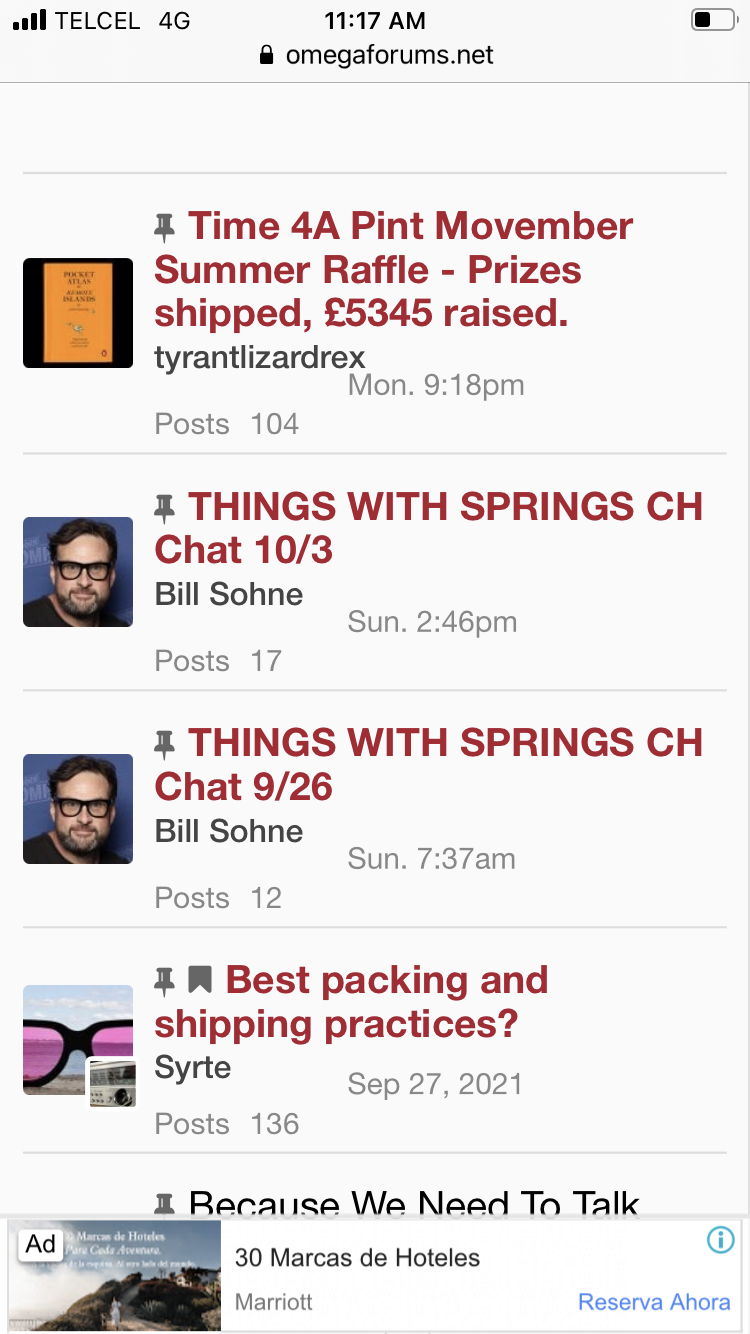Jump to latest post from Sun. 7:37am
Viewport: 750px width, 1334px height.
432,859
